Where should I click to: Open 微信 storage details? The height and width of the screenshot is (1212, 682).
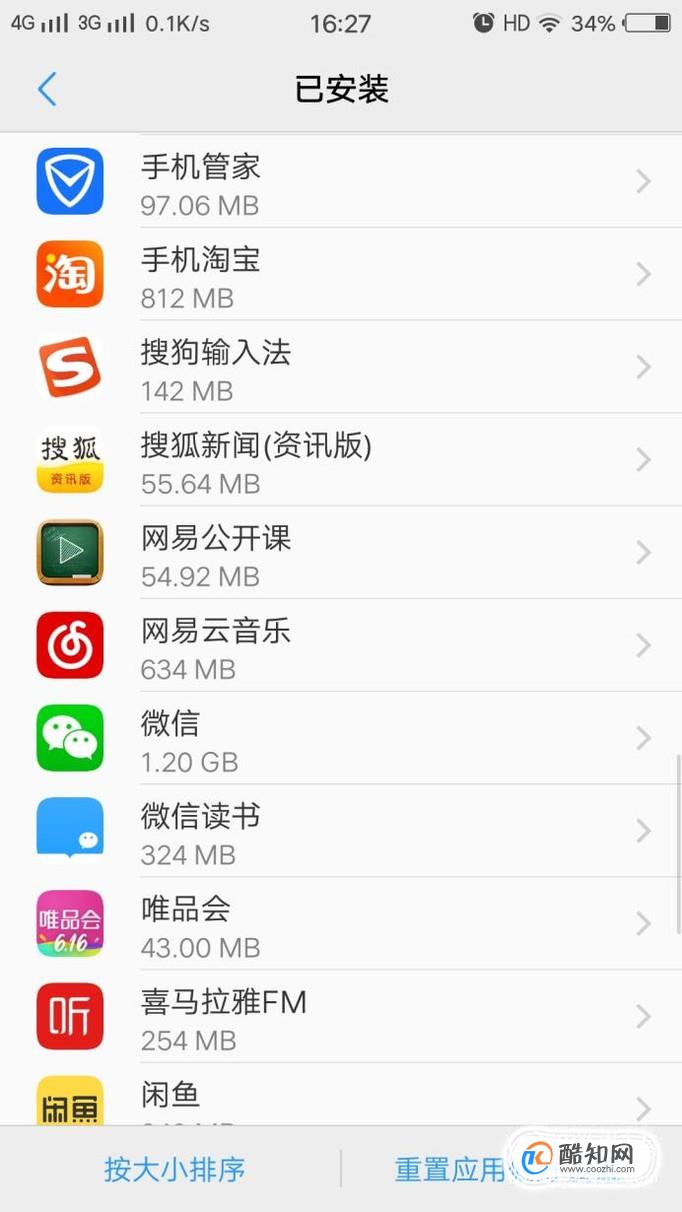coord(341,738)
